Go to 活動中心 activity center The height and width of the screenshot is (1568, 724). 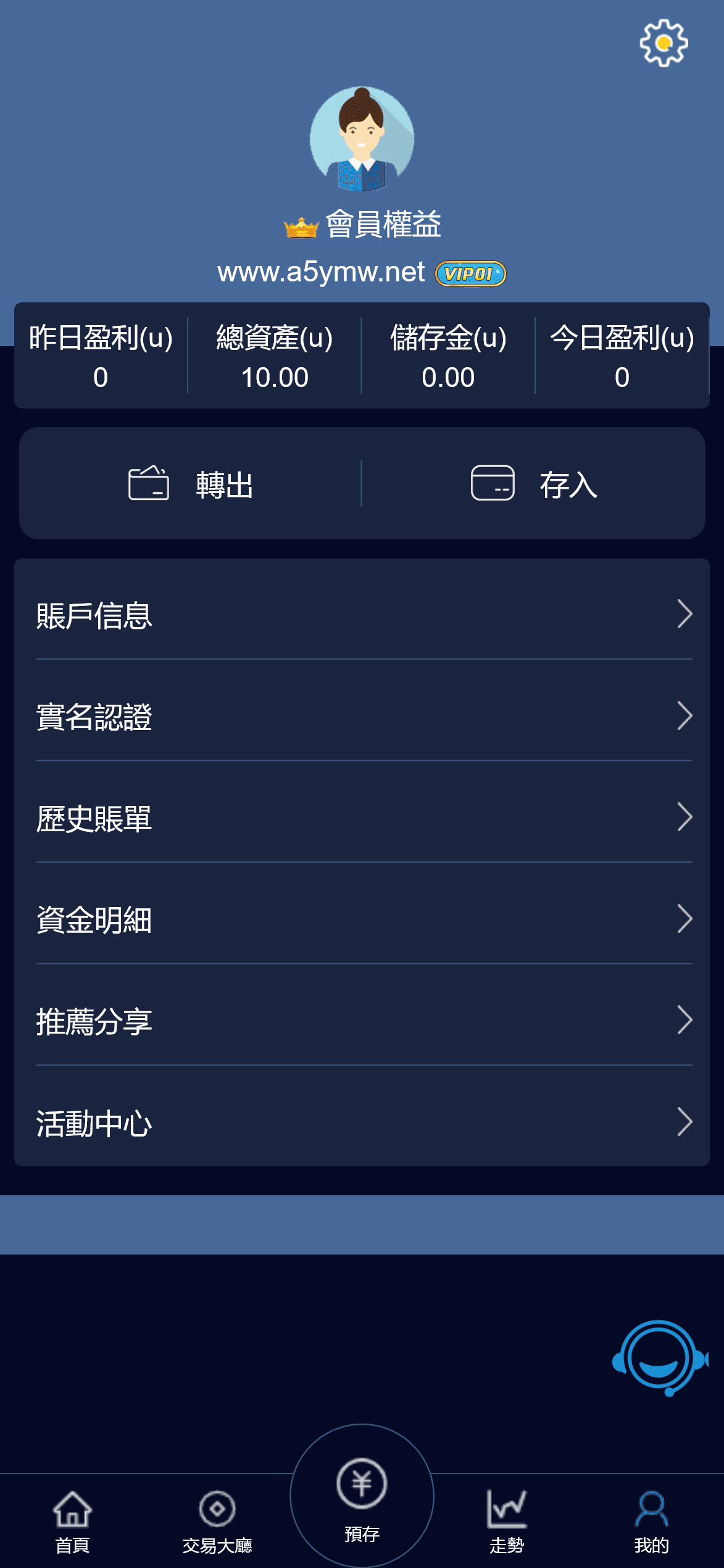click(x=362, y=1122)
